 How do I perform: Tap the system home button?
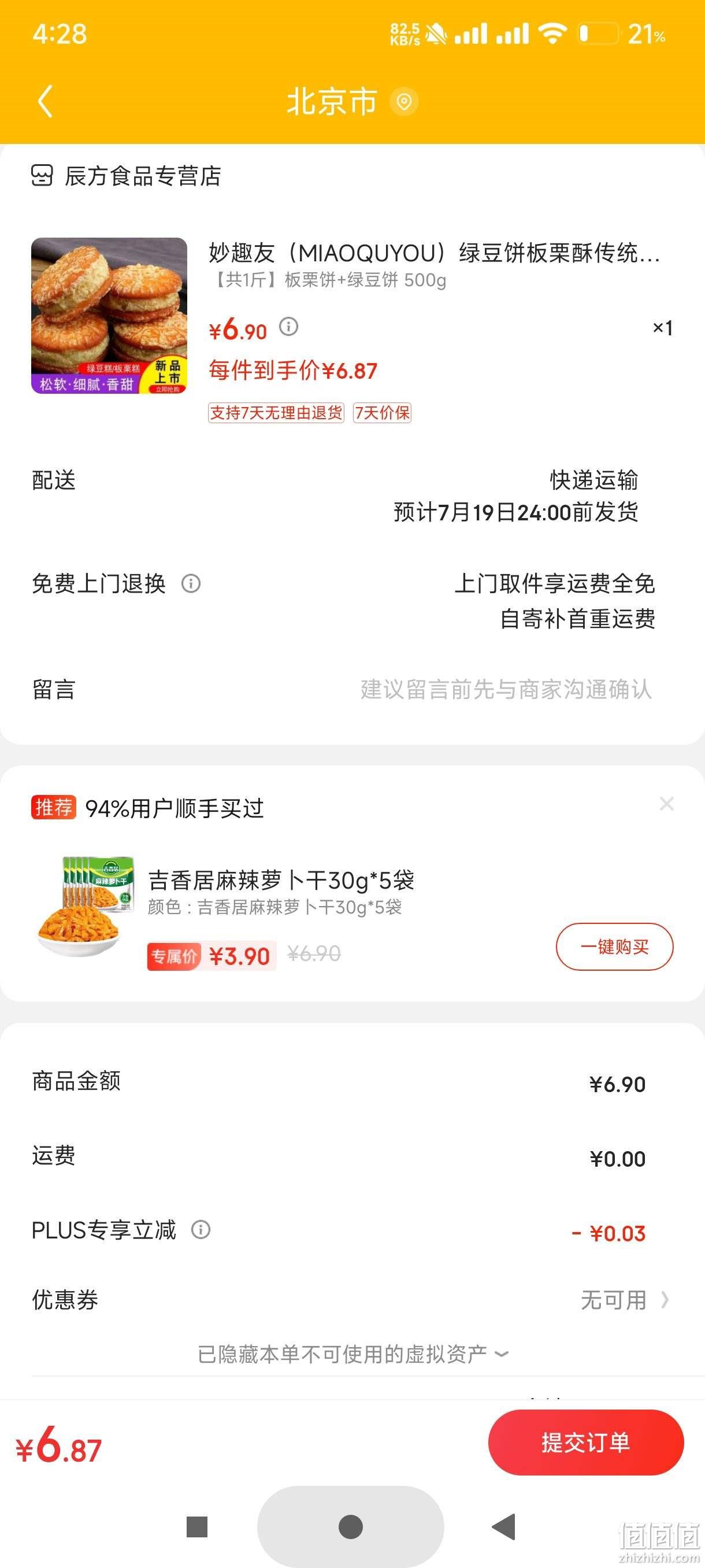tap(350, 1526)
